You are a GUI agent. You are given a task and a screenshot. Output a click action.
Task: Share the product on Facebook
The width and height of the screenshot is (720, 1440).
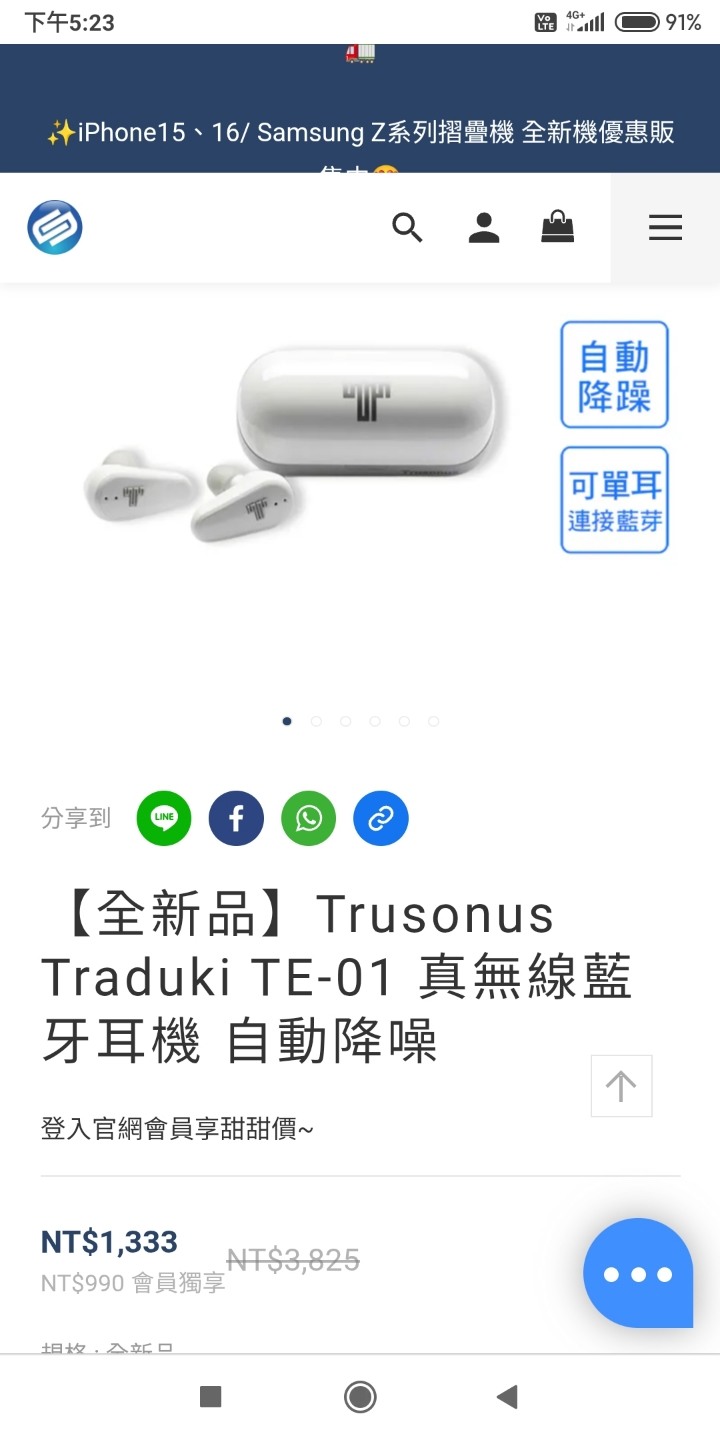(236, 819)
